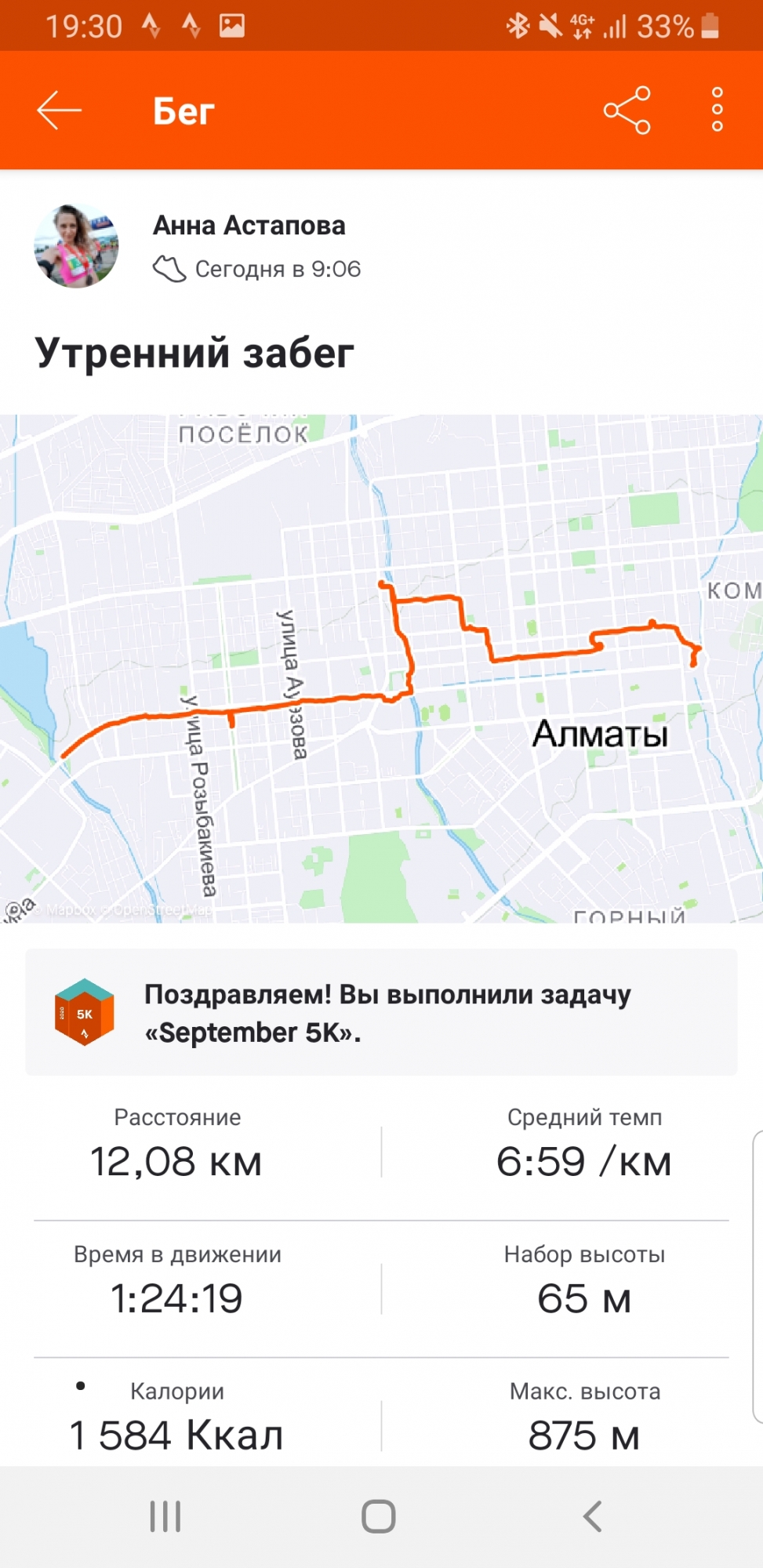Open the September 5K challenge card
This screenshot has width=763, height=1568.
point(381,1012)
